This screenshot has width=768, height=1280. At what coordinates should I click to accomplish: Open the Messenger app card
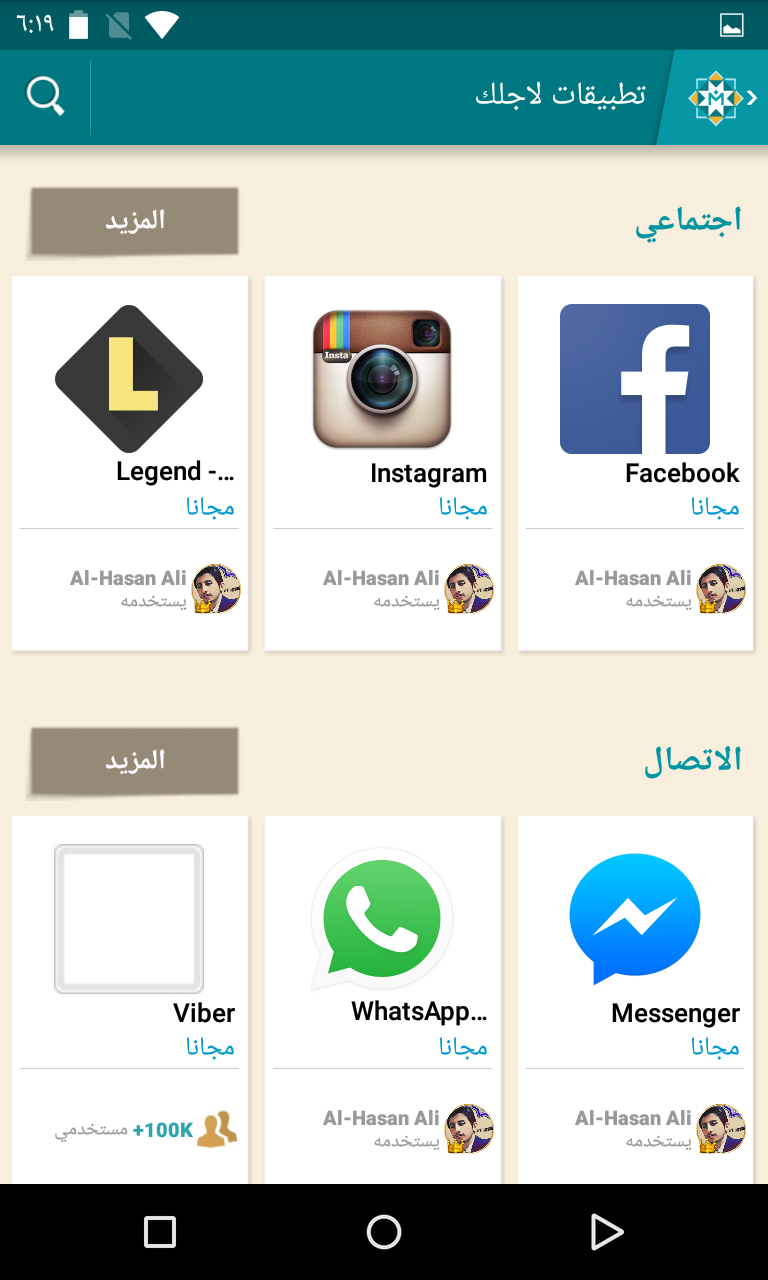coord(635,1000)
